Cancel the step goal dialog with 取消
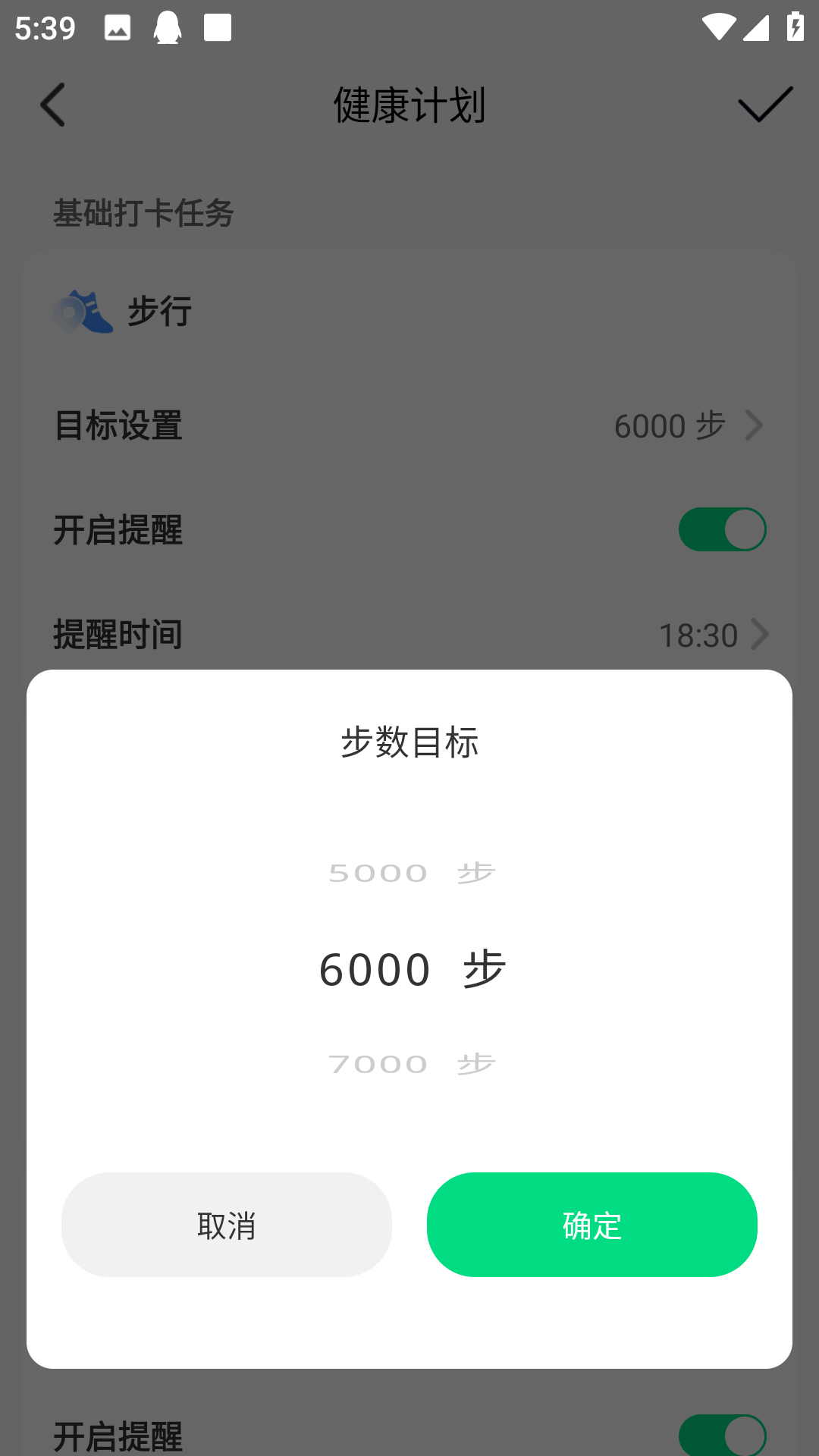819x1456 pixels. pyautogui.click(x=226, y=1224)
